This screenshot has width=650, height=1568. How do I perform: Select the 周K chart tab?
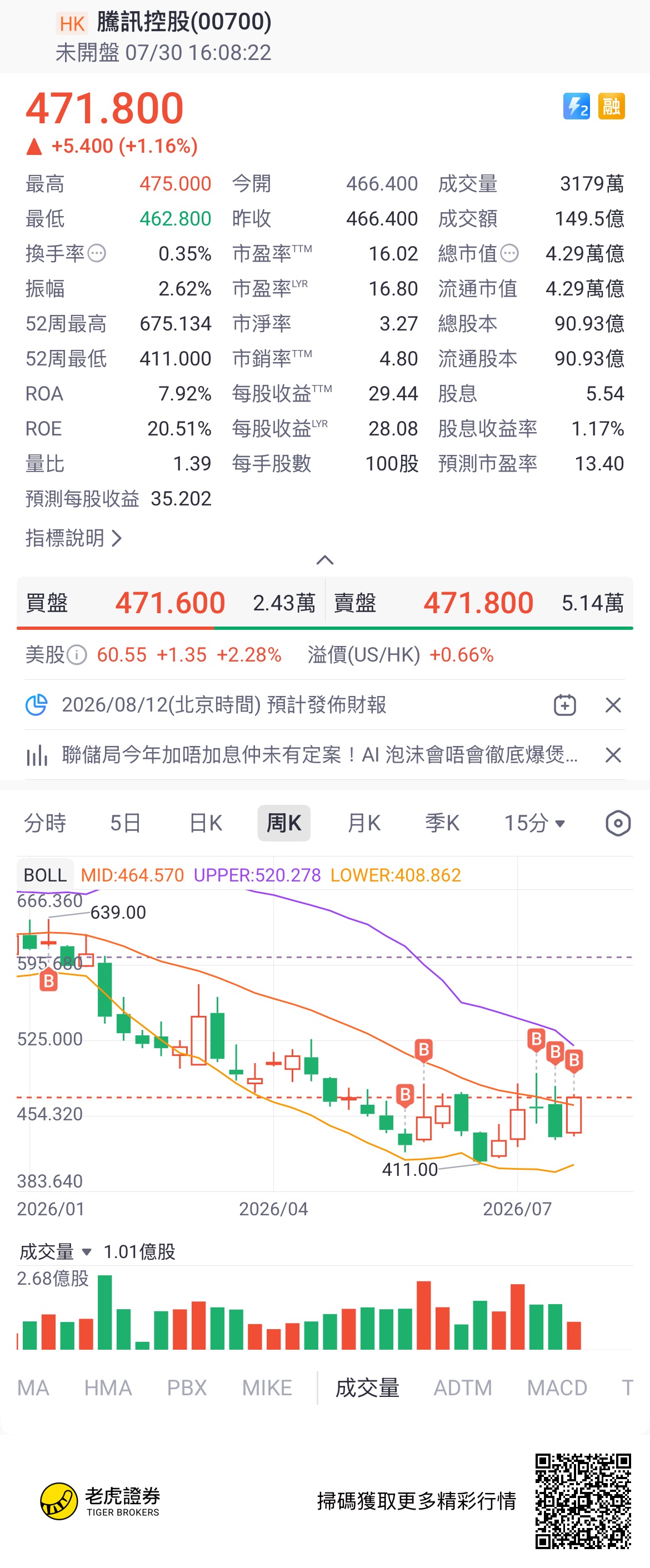[284, 823]
